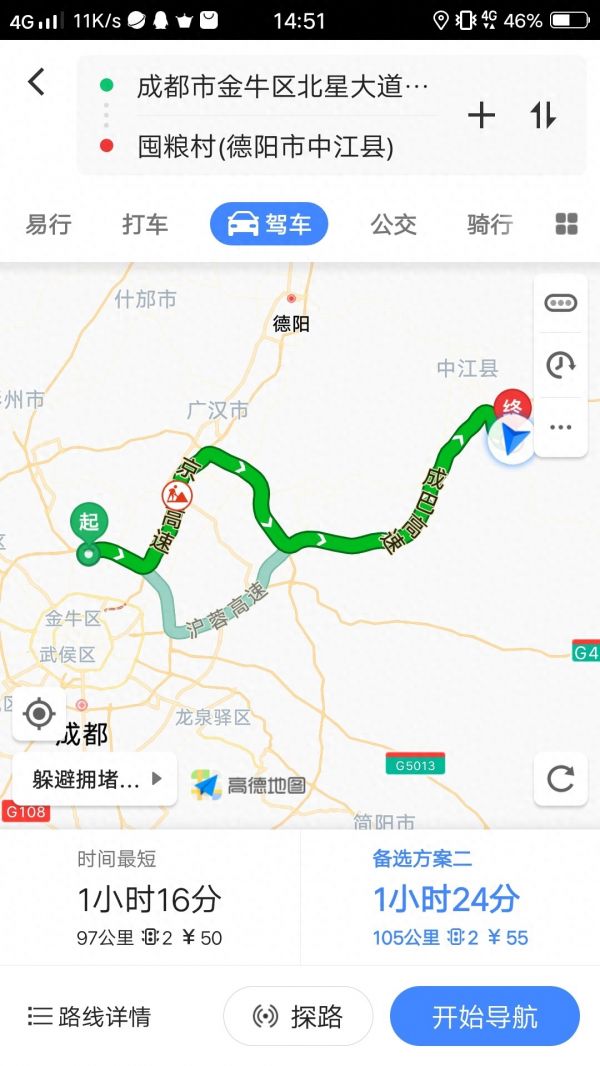Open the clock icon on the map
Screen dimensions: 600x1066
click(560, 365)
